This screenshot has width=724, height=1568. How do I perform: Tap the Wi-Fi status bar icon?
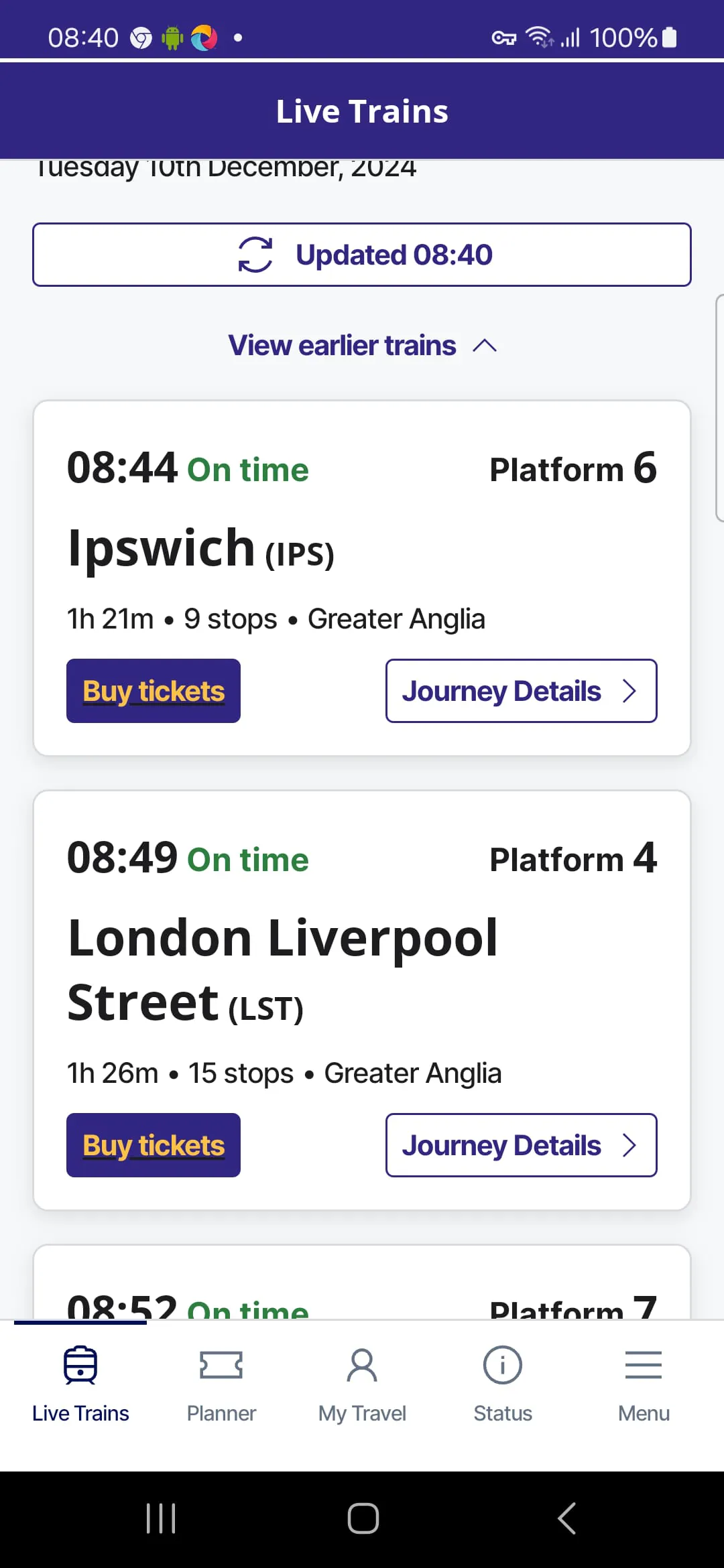(538, 37)
